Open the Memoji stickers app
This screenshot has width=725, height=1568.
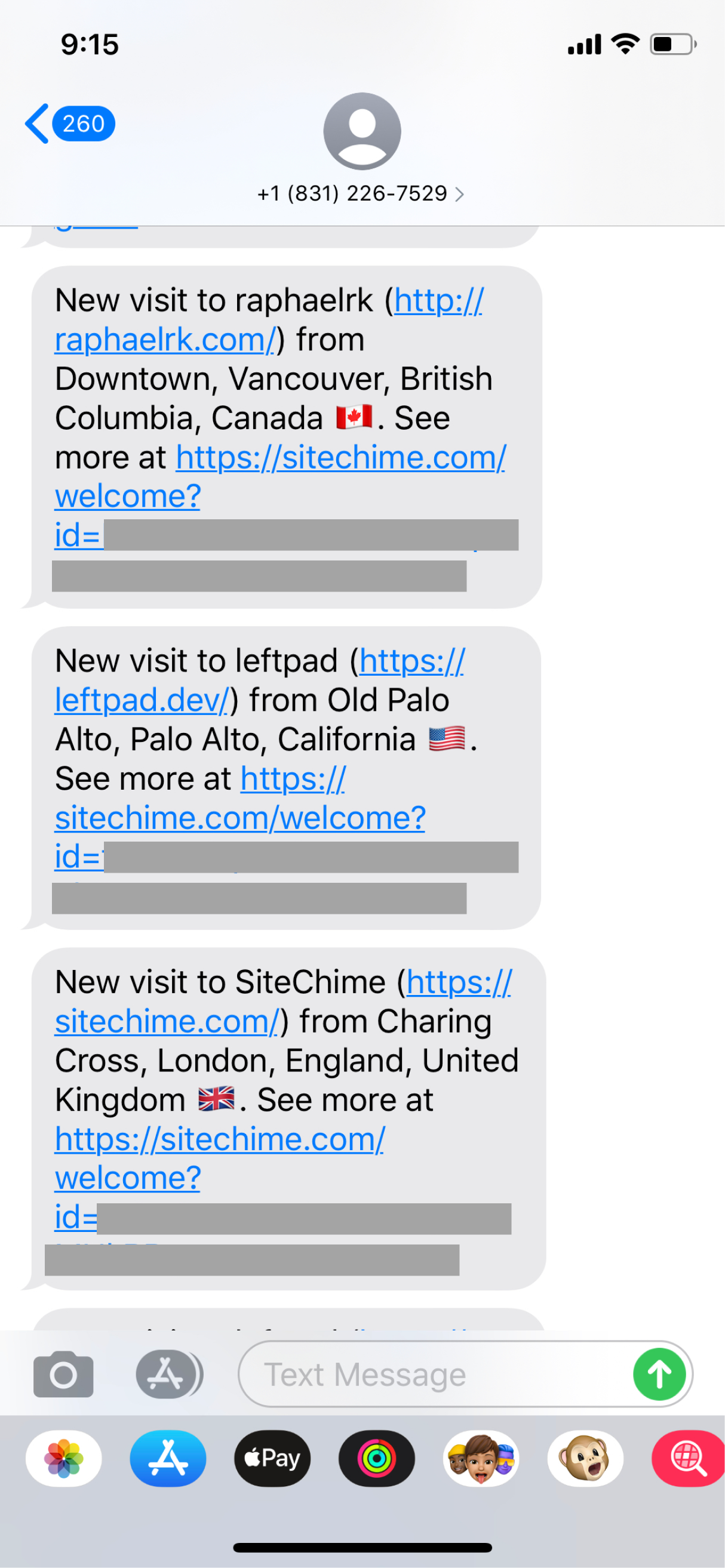pos(481,1459)
